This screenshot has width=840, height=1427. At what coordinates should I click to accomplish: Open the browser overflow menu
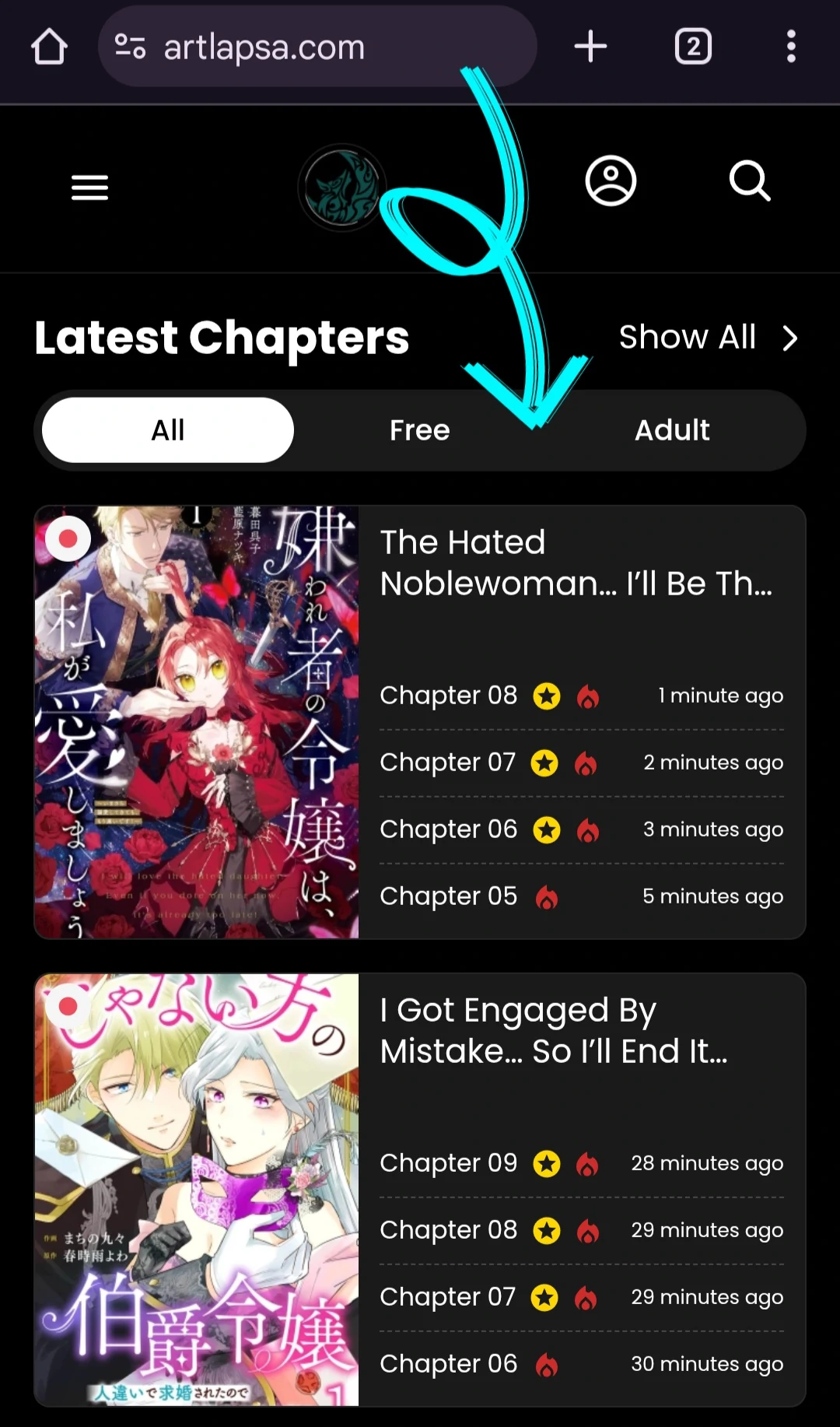[x=791, y=47]
